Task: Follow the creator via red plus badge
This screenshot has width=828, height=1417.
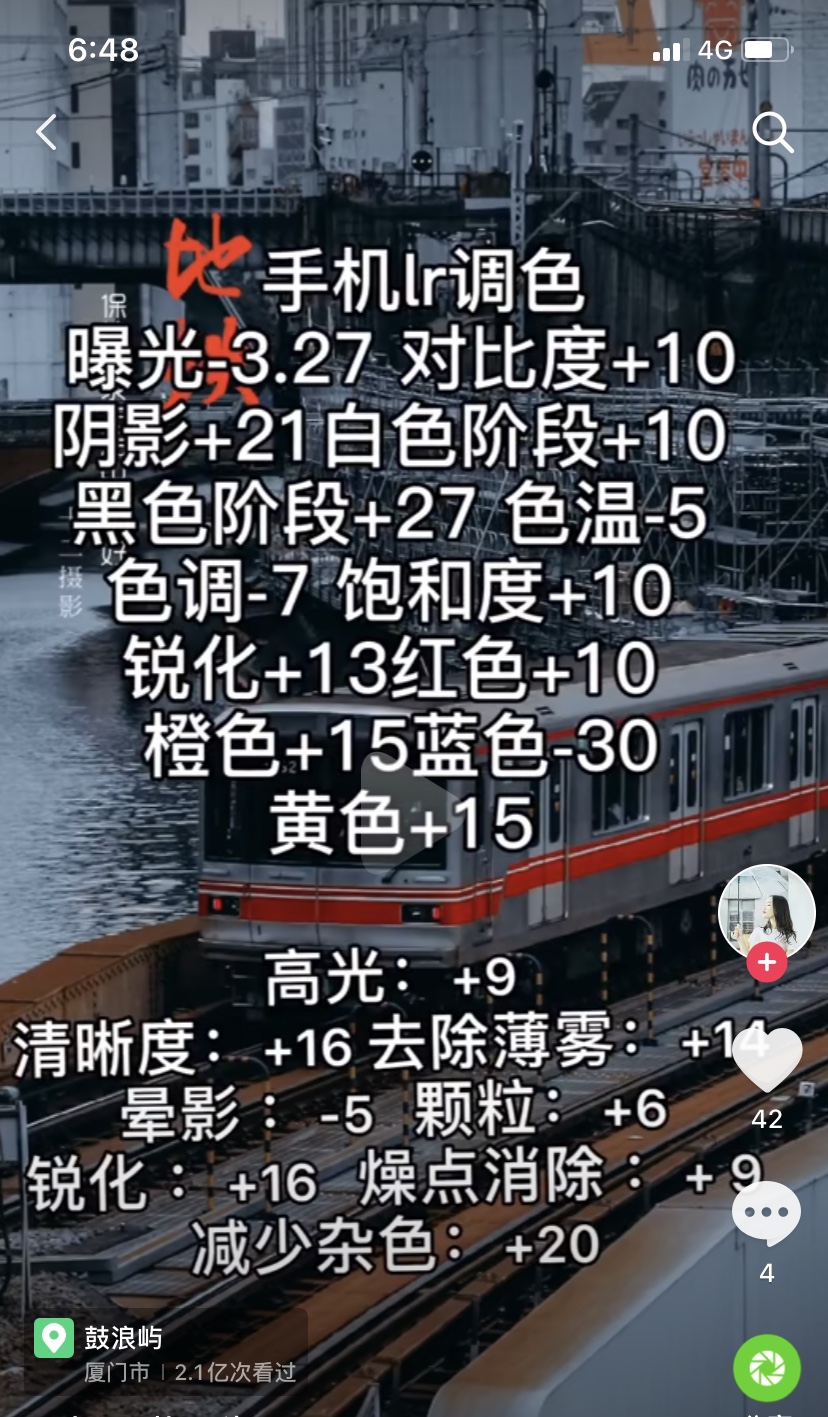Action: click(766, 962)
